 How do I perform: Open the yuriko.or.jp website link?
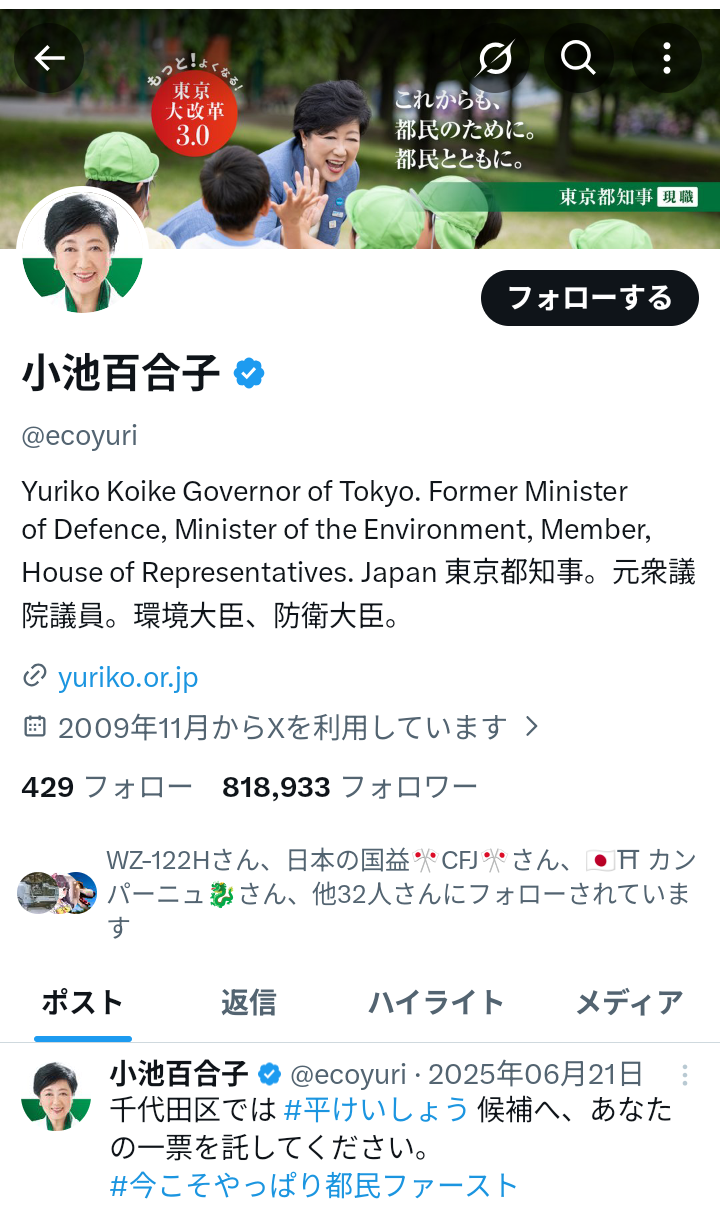[x=127, y=678]
